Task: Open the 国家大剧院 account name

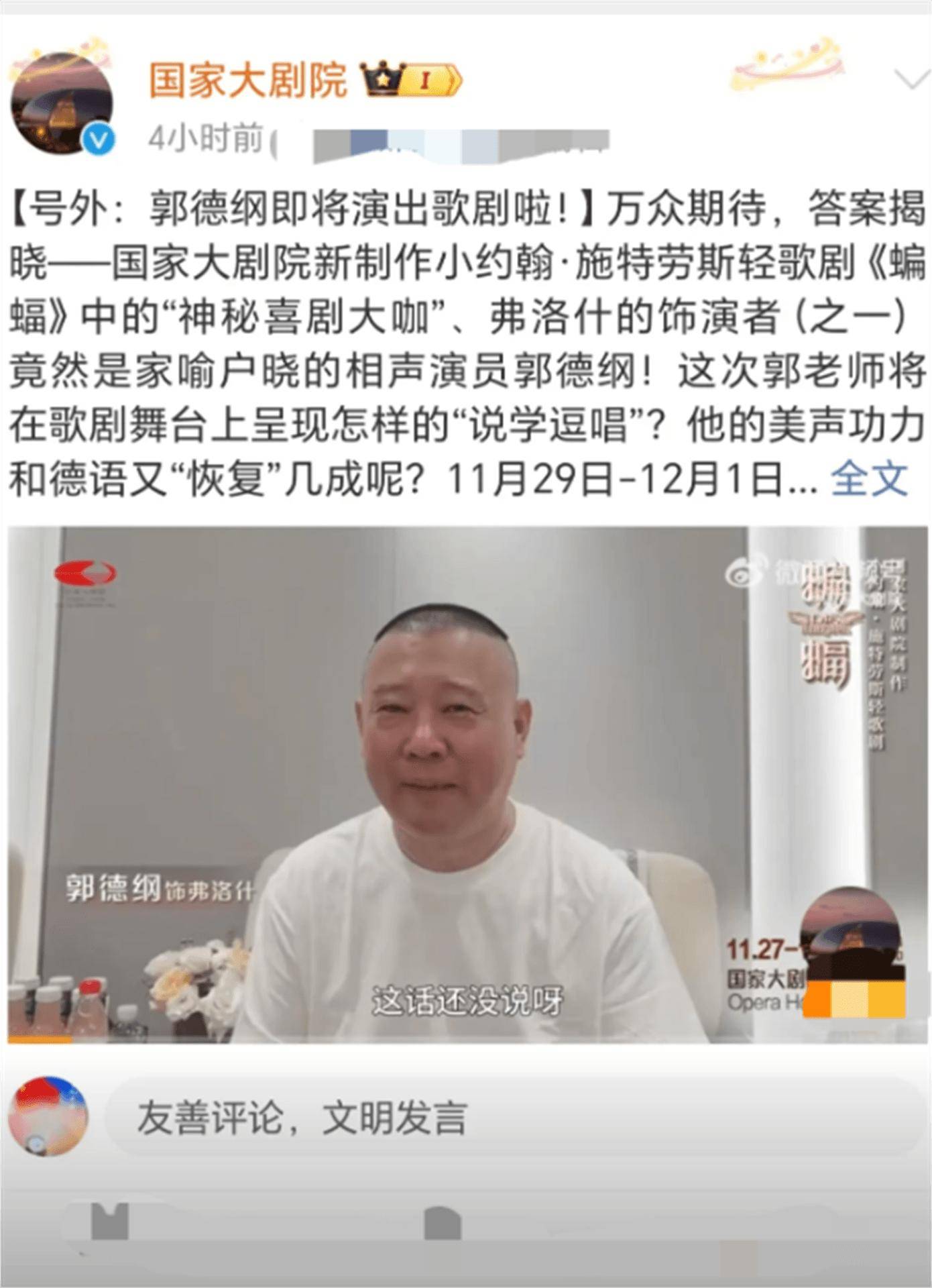Action: tap(247, 80)
